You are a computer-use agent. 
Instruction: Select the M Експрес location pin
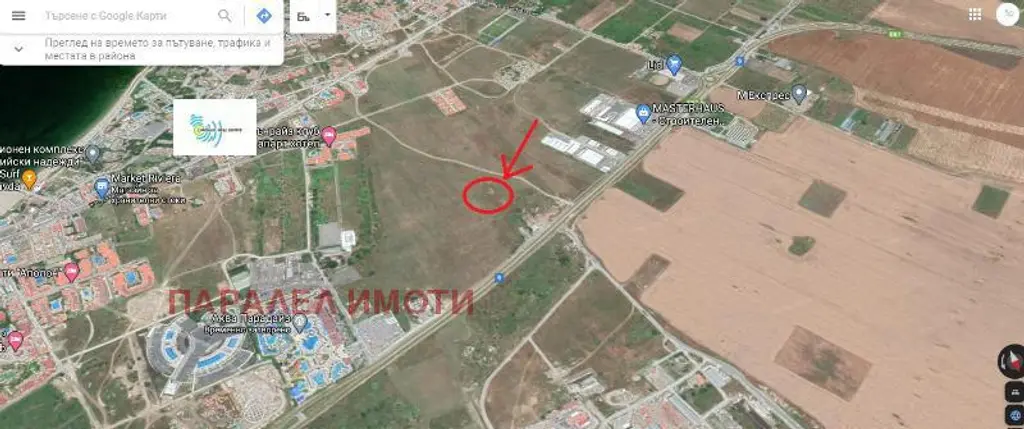point(799,95)
